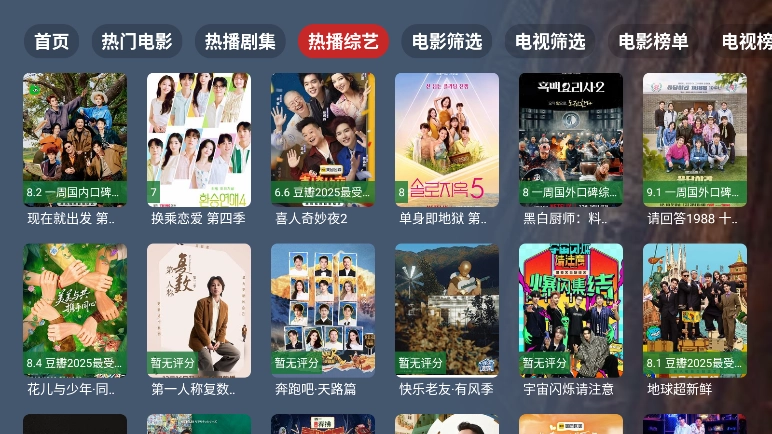The width and height of the screenshot is (772, 434).
Task: Open the 热门电影 tab
Action: pos(136,42)
